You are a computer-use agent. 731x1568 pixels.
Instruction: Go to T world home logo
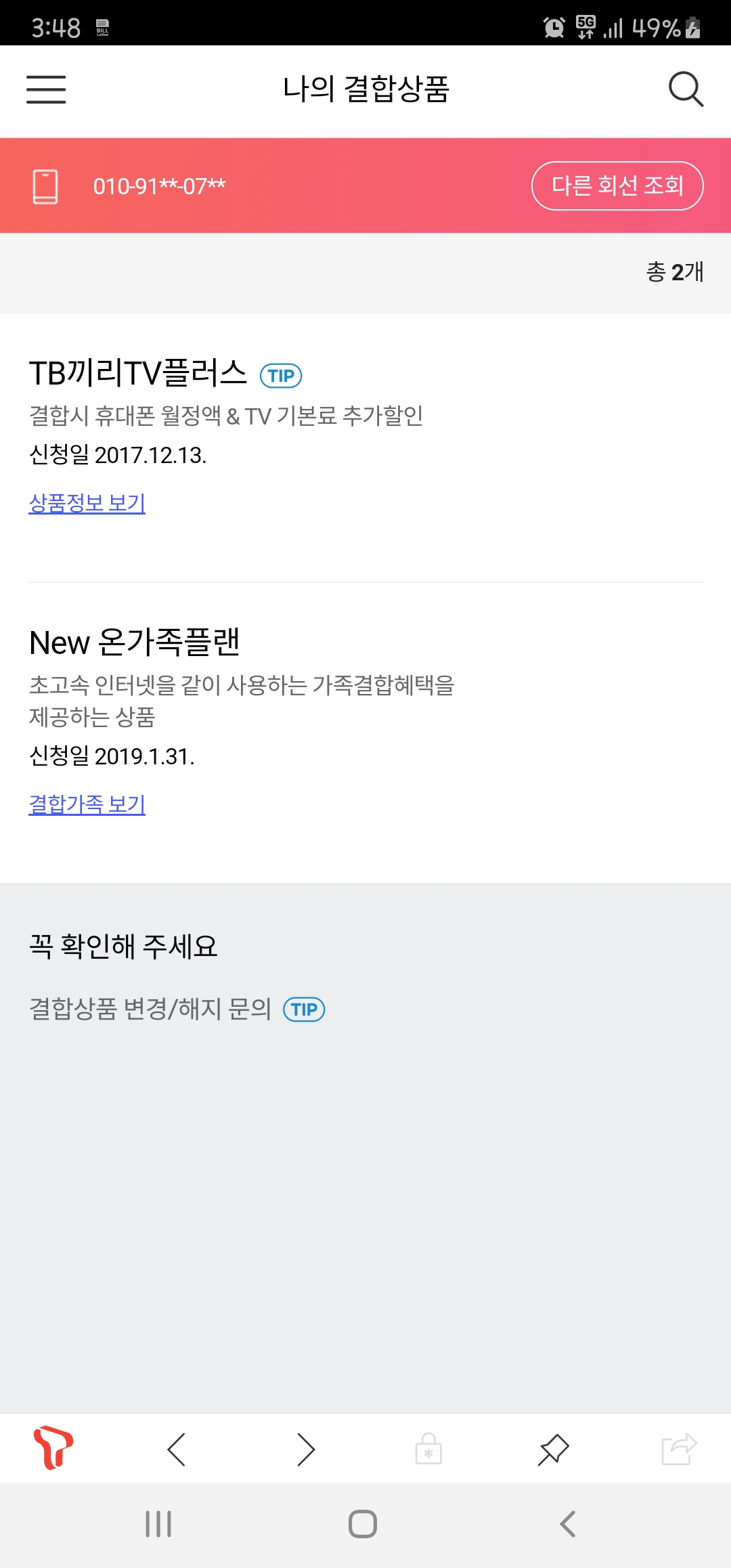coord(53,1448)
